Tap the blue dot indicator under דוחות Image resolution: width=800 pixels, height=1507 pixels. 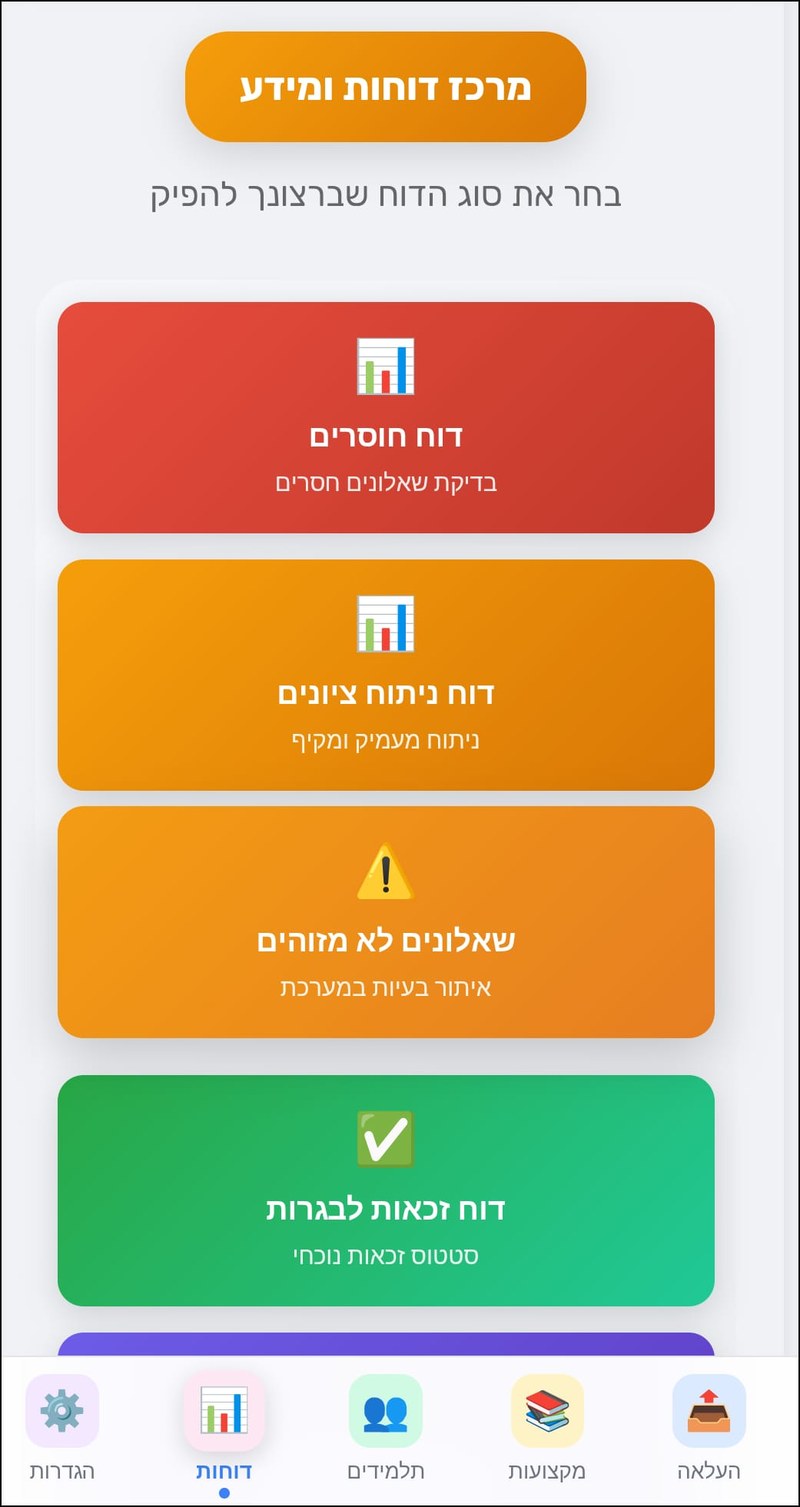(224, 1492)
